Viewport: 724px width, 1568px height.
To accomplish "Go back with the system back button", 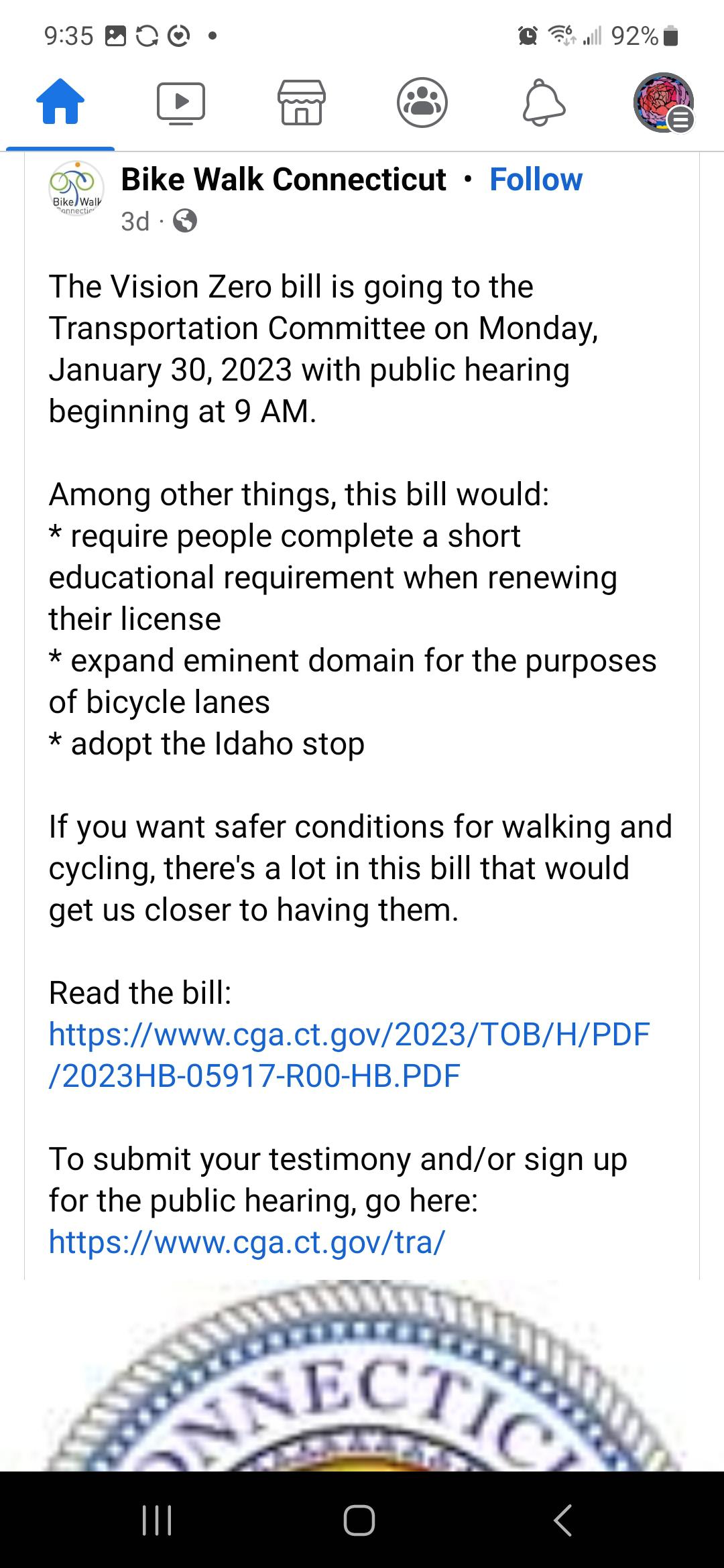I will click(x=563, y=1519).
